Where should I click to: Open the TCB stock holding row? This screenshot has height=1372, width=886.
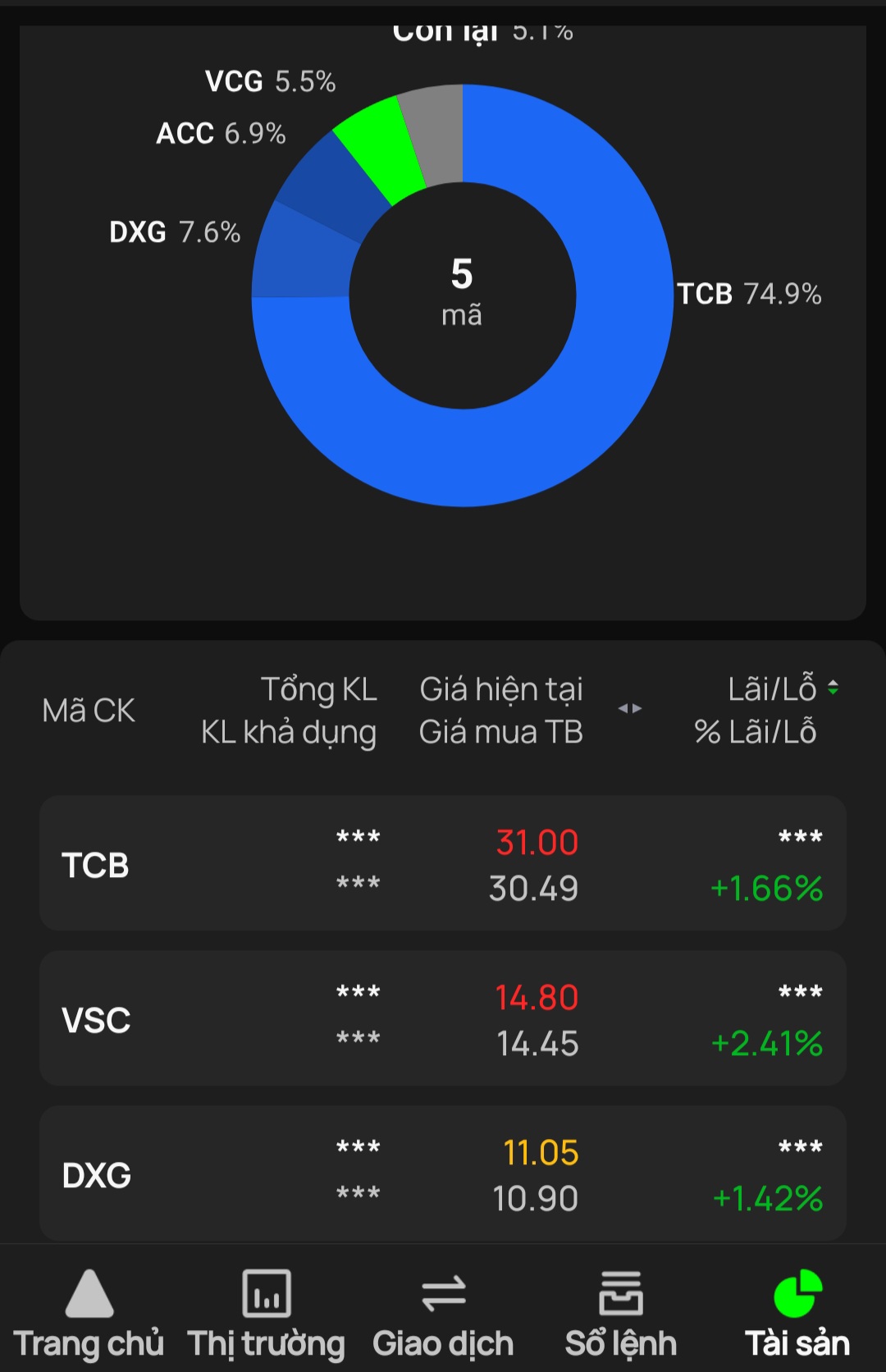click(443, 863)
